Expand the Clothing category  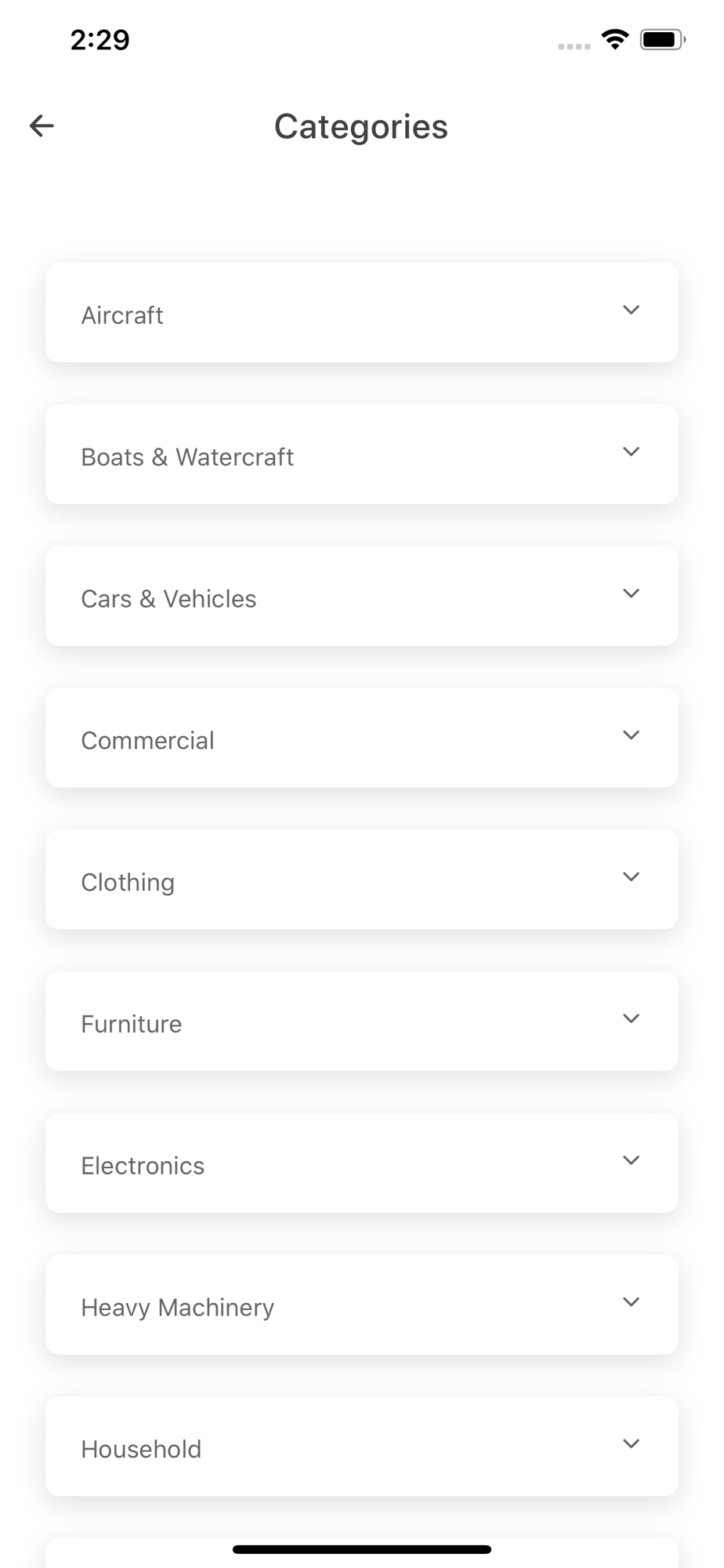630,877
